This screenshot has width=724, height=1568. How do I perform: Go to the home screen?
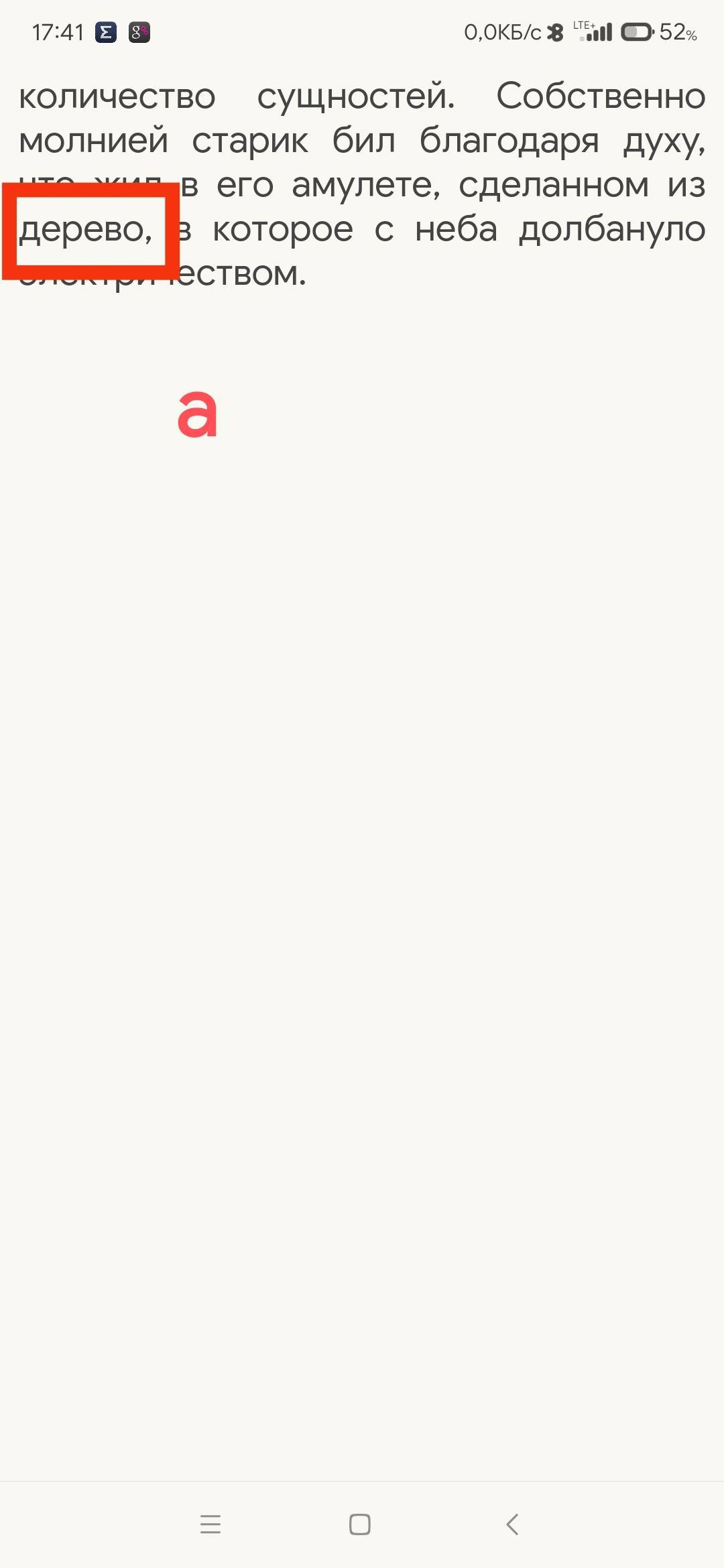click(x=360, y=1524)
